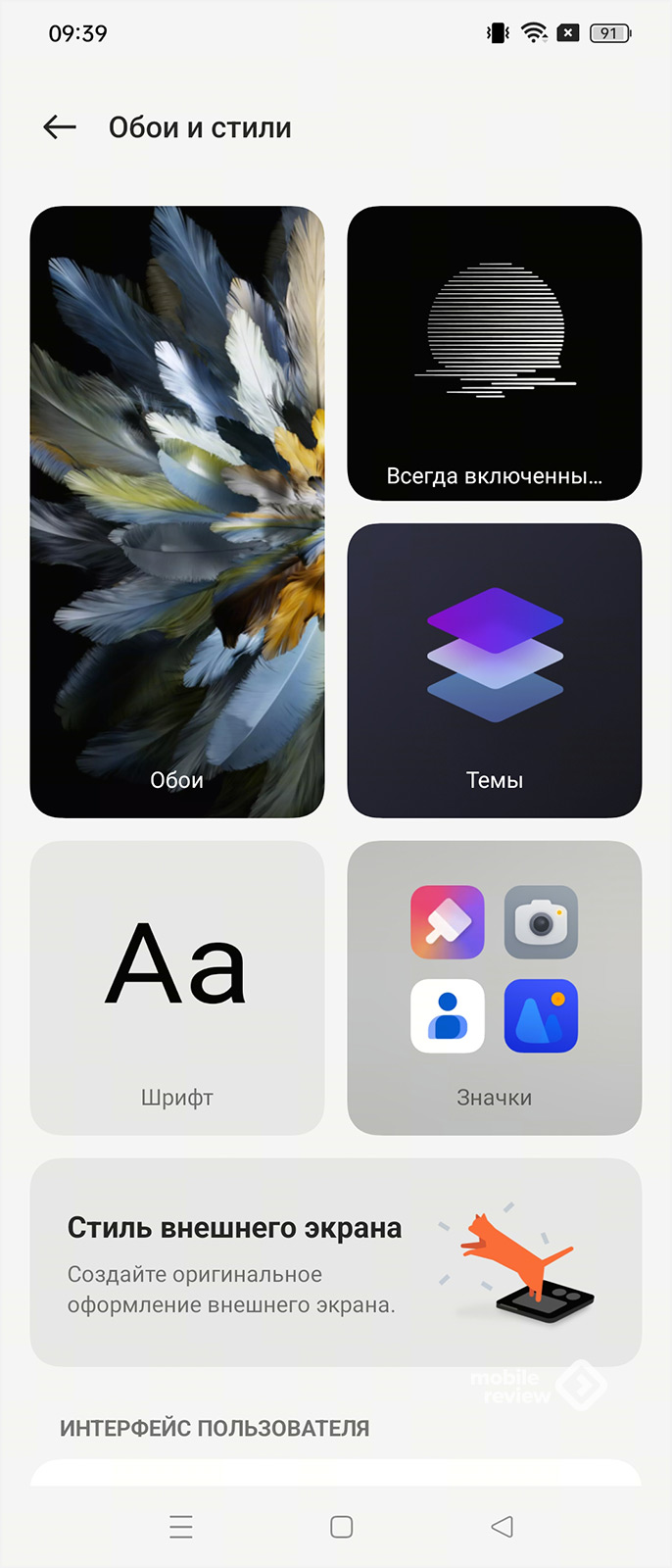Open the Темы tile
This screenshot has height=1568, width=672.
(x=494, y=670)
